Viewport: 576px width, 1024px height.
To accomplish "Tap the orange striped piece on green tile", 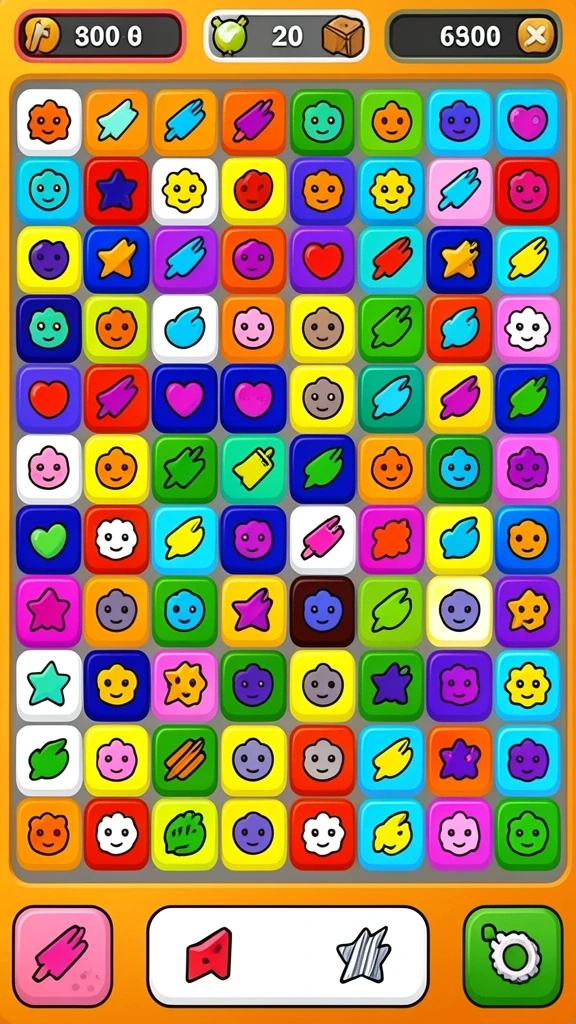I will 185,759.
